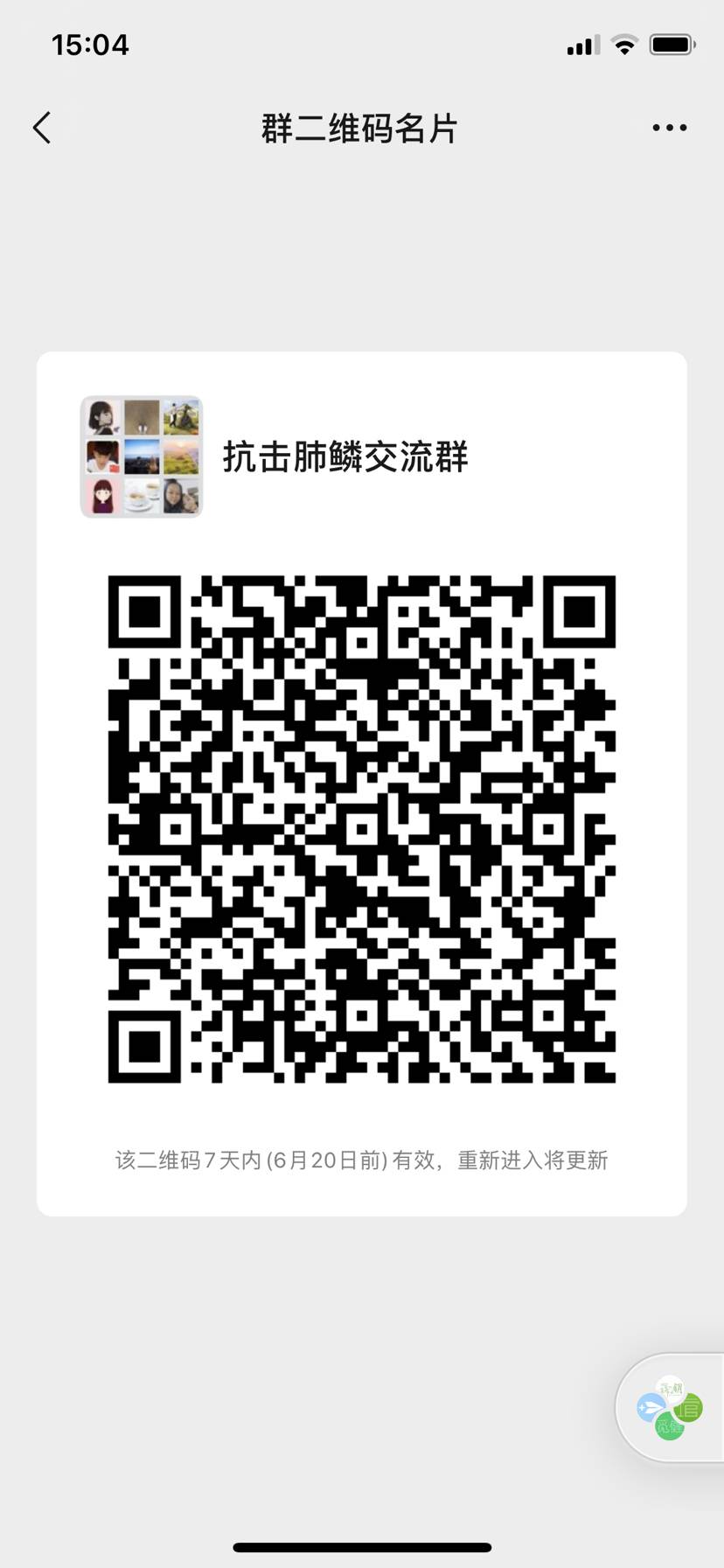Open the three-dot more options menu
The width and height of the screenshot is (724, 1568).
click(x=669, y=128)
